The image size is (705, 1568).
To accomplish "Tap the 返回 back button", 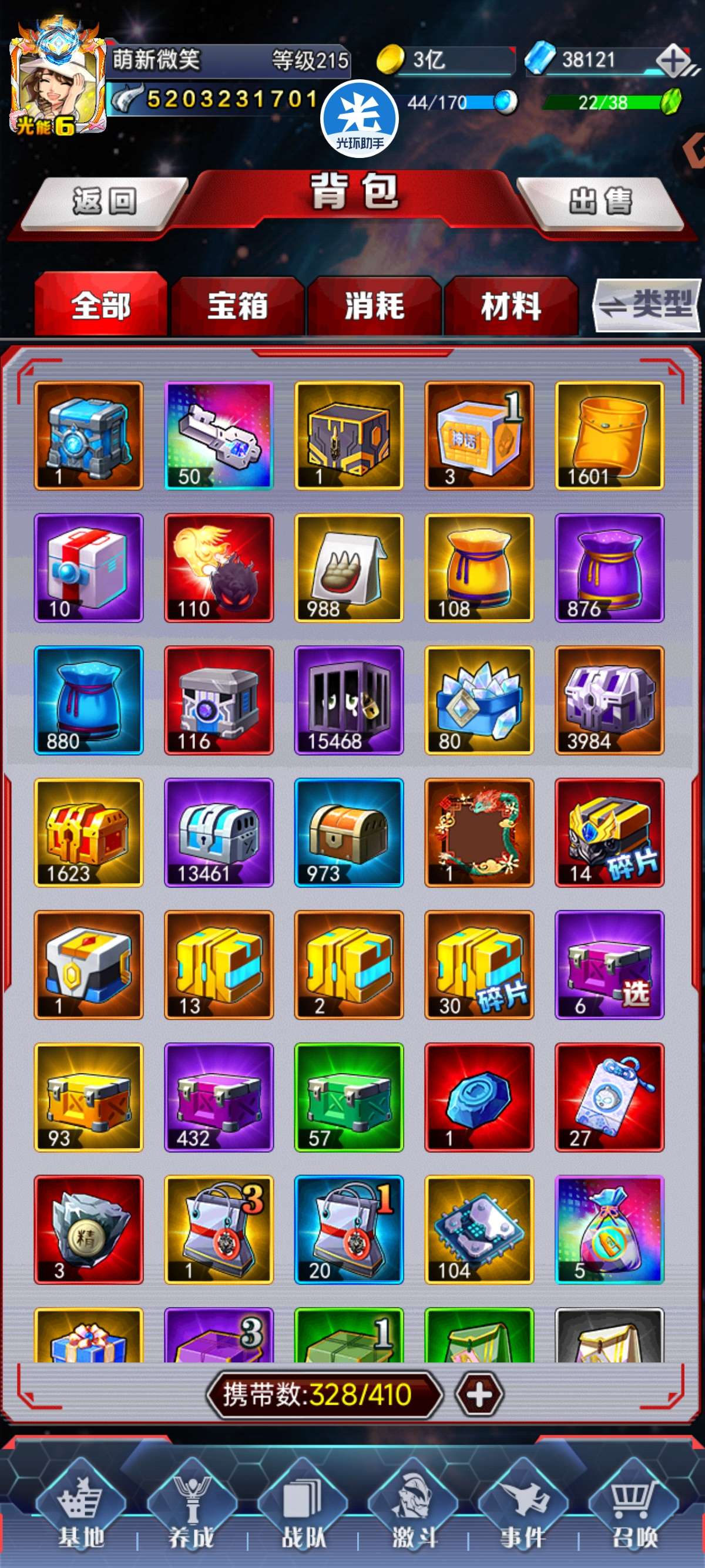I will (x=105, y=203).
